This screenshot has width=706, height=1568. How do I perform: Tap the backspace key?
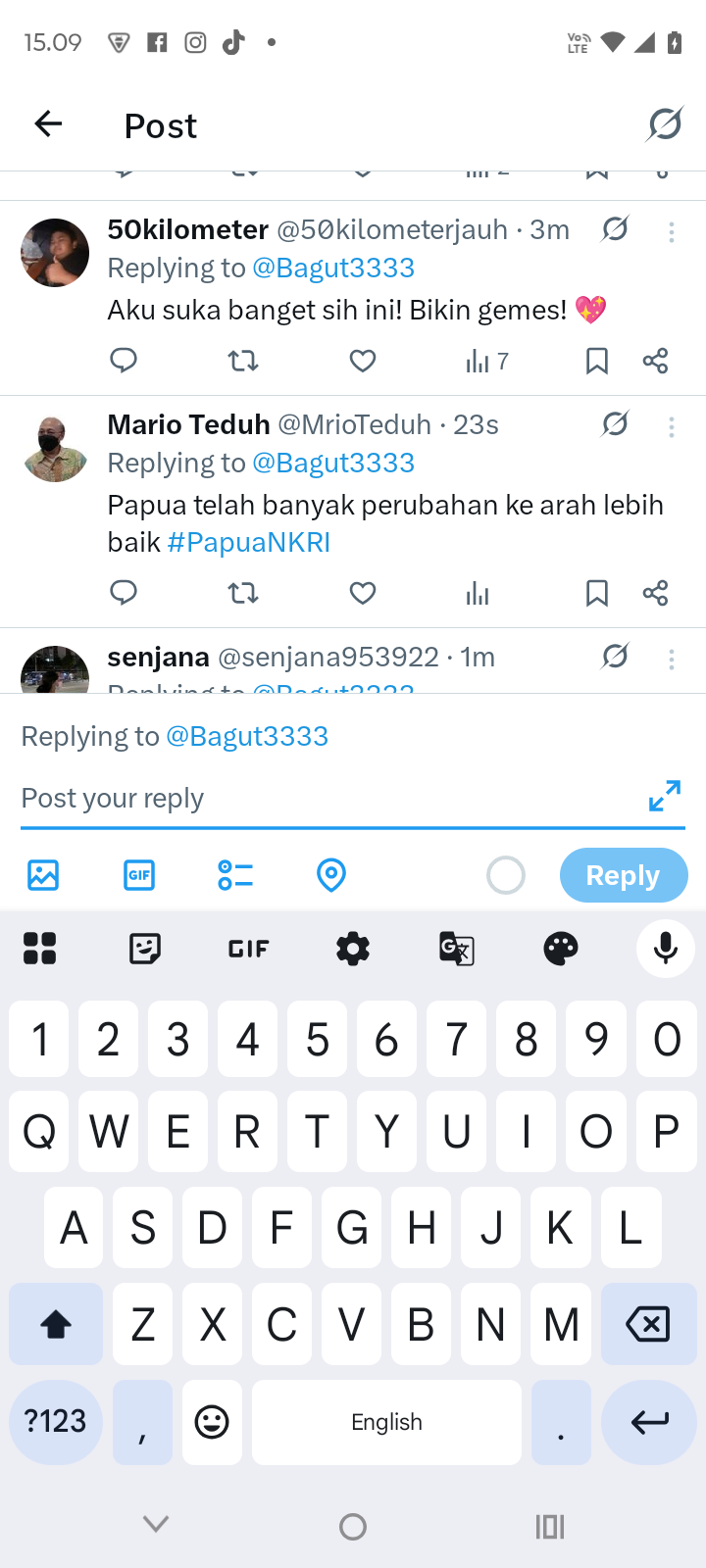647,1325
